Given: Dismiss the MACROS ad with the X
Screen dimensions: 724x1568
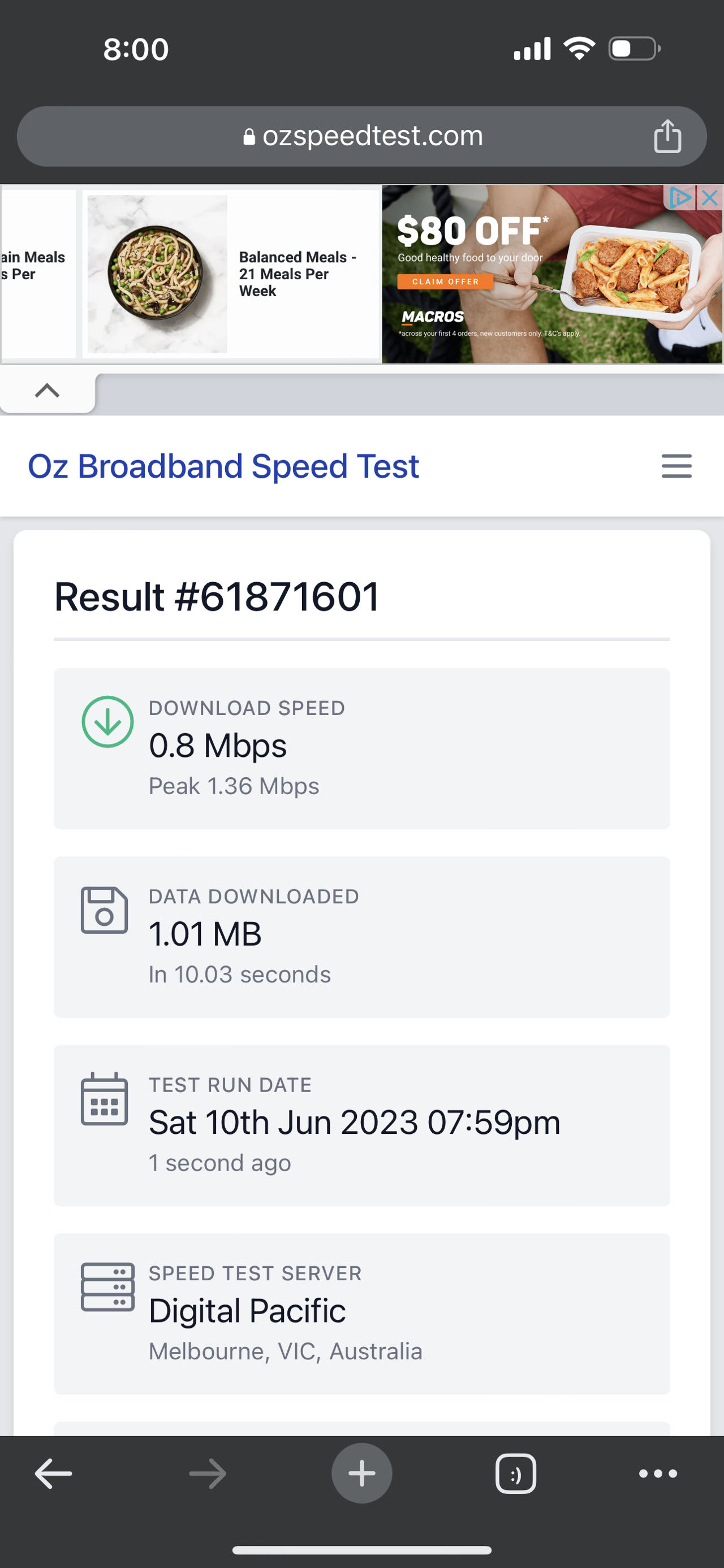Looking at the screenshot, I should coord(708,198).
